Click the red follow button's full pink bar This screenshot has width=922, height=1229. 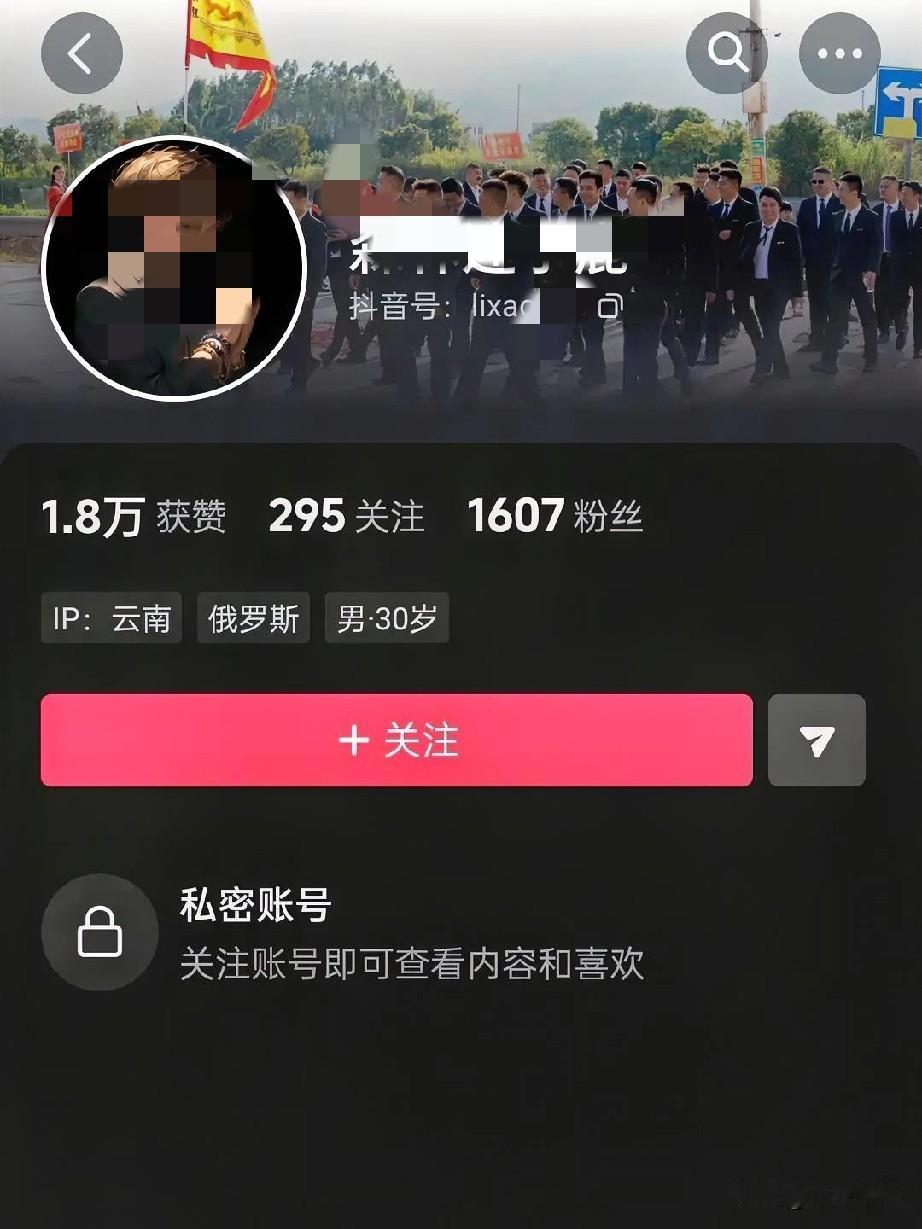point(397,740)
